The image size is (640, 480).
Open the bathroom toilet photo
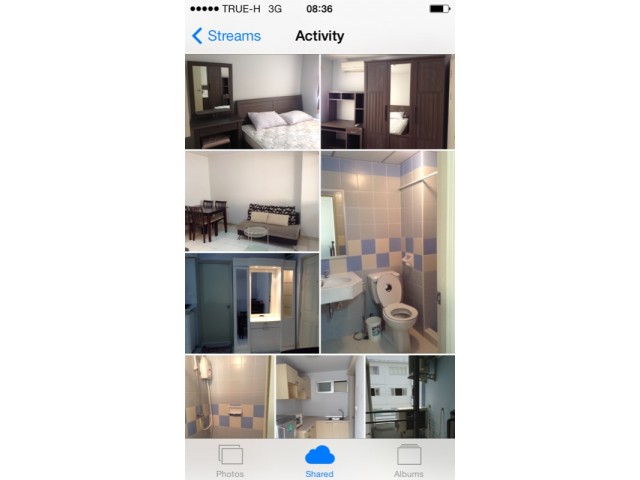tap(387, 252)
